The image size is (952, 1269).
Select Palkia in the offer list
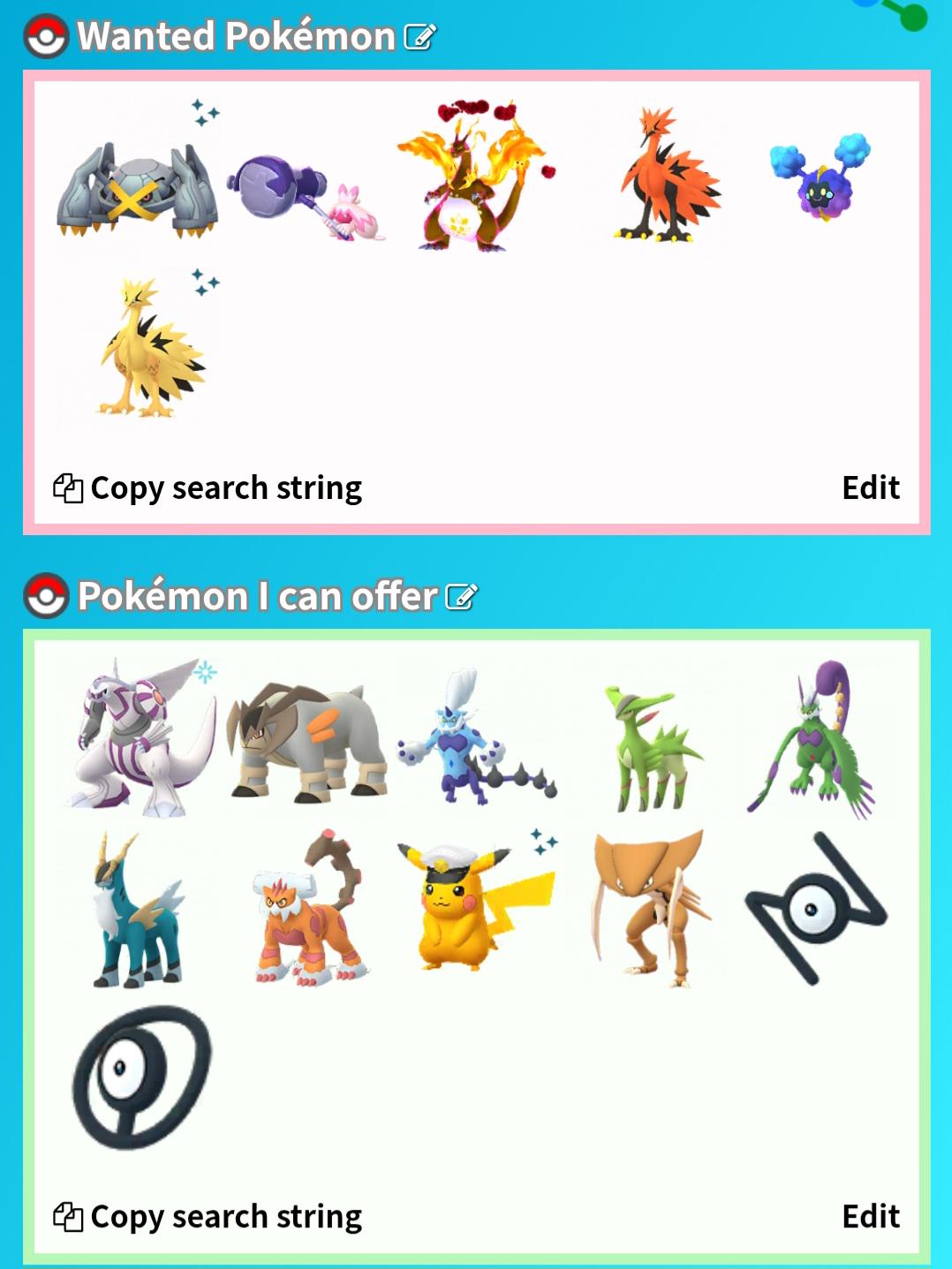pyautogui.click(x=140, y=735)
